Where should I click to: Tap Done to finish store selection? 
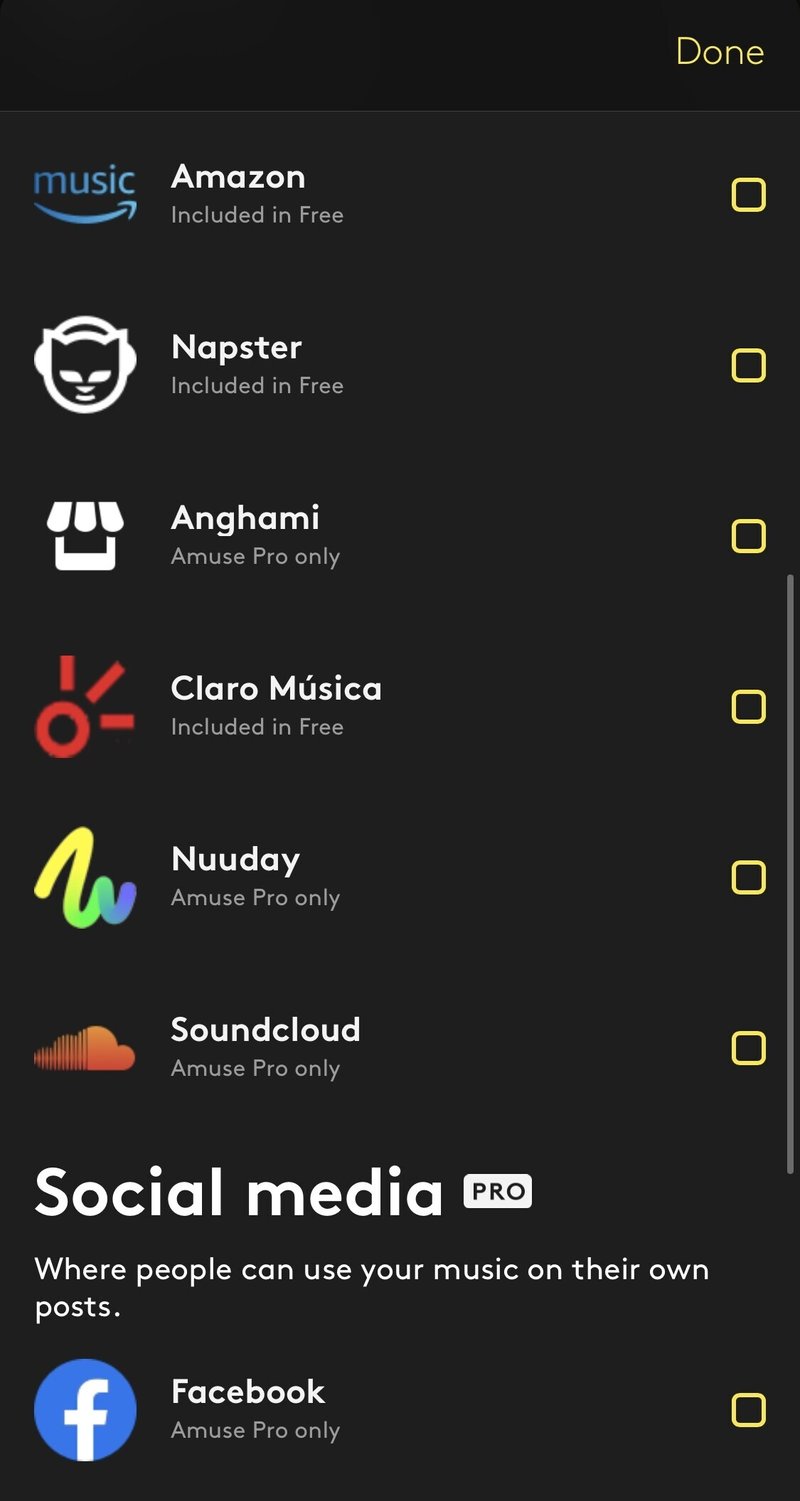pos(719,52)
